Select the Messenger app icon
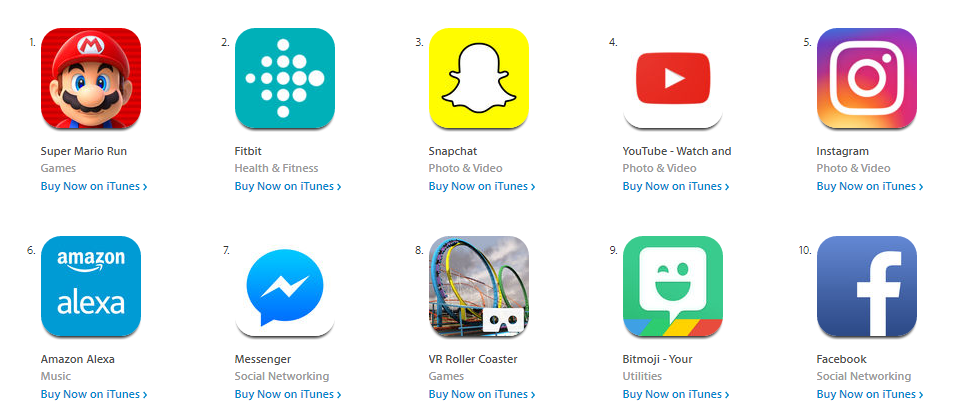Image resolution: width=961 pixels, height=420 pixels. (x=285, y=286)
